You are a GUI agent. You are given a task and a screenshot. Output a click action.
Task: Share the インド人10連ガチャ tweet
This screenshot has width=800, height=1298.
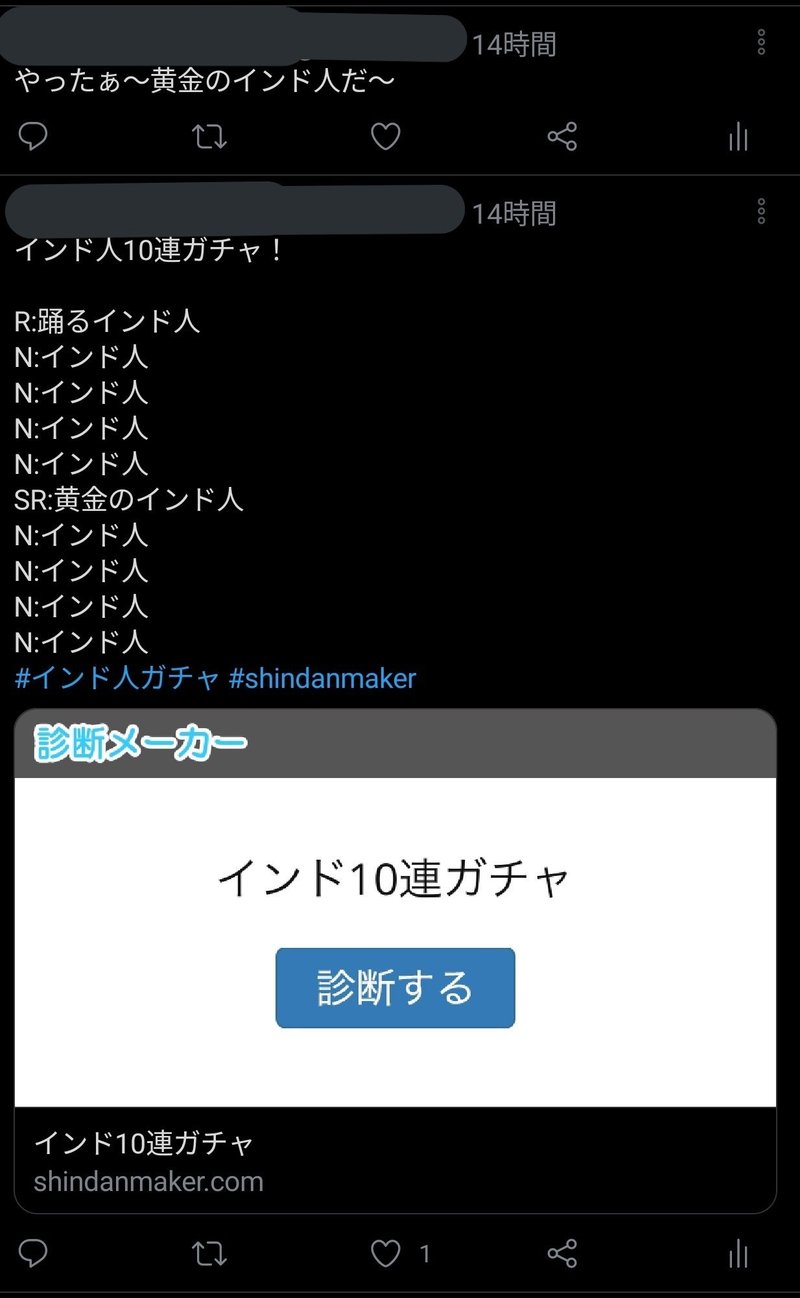coord(562,1253)
